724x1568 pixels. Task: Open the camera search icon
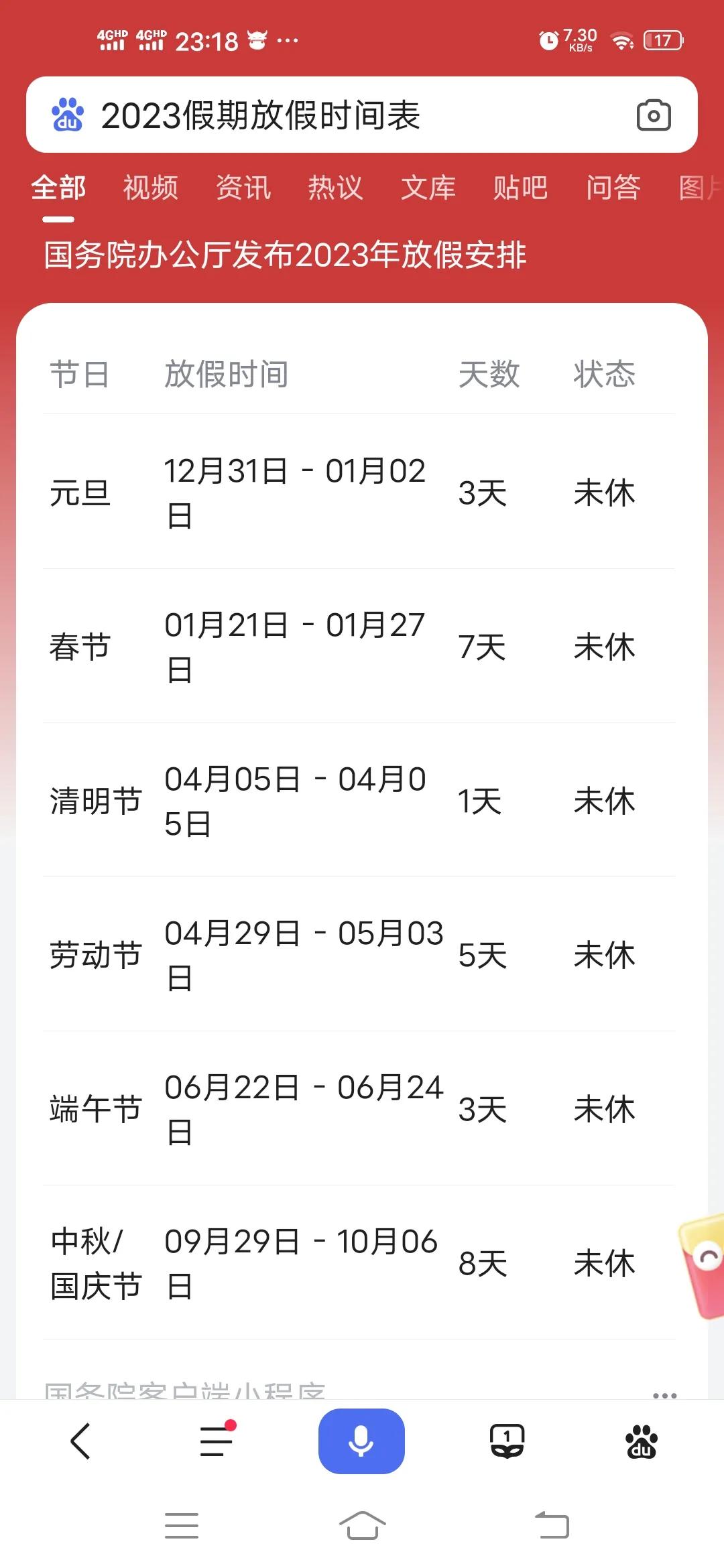(654, 115)
